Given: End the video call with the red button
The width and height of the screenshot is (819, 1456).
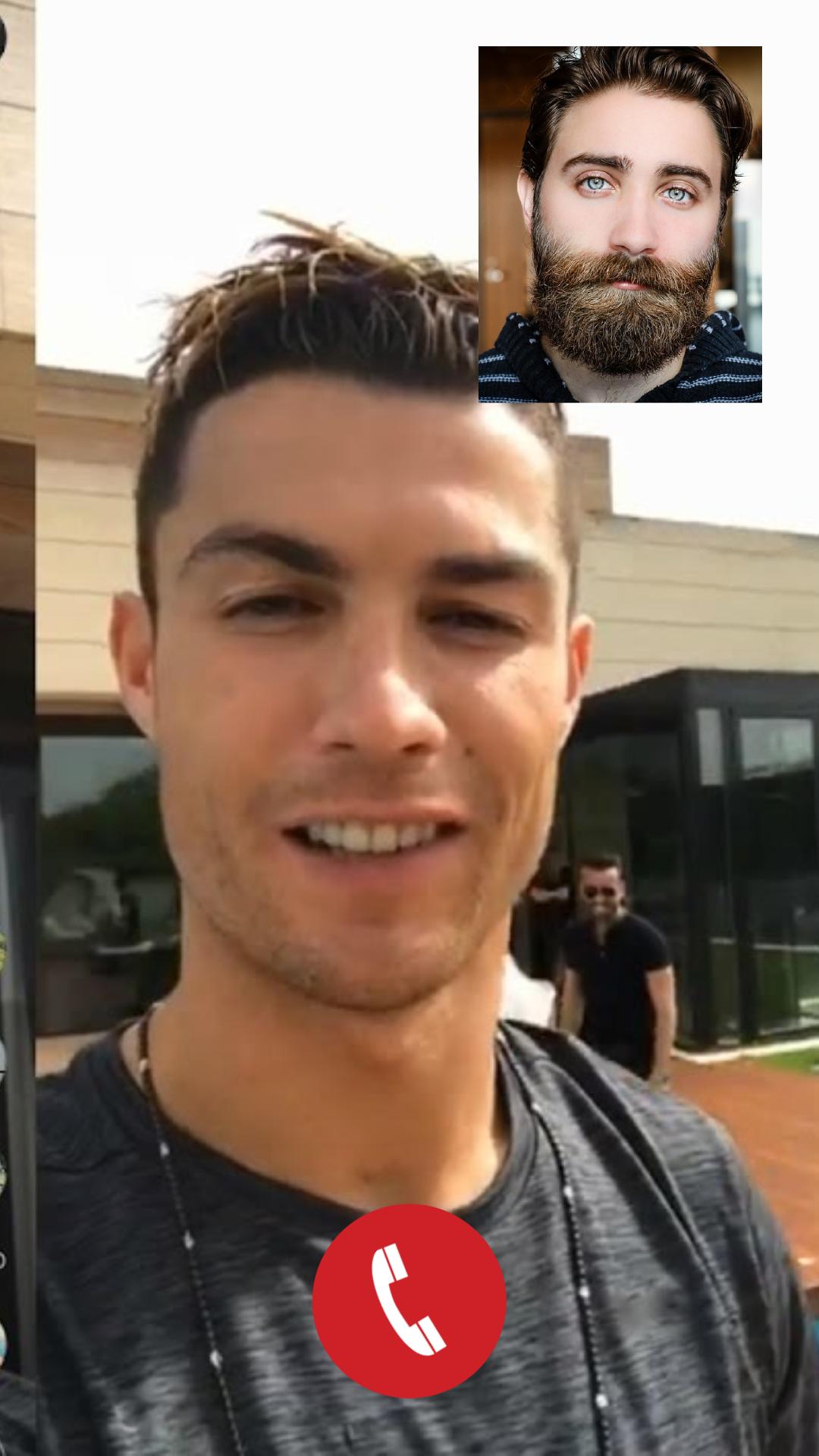Looking at the screenshot, I should pyautogui.click(x=409, y=1301).
